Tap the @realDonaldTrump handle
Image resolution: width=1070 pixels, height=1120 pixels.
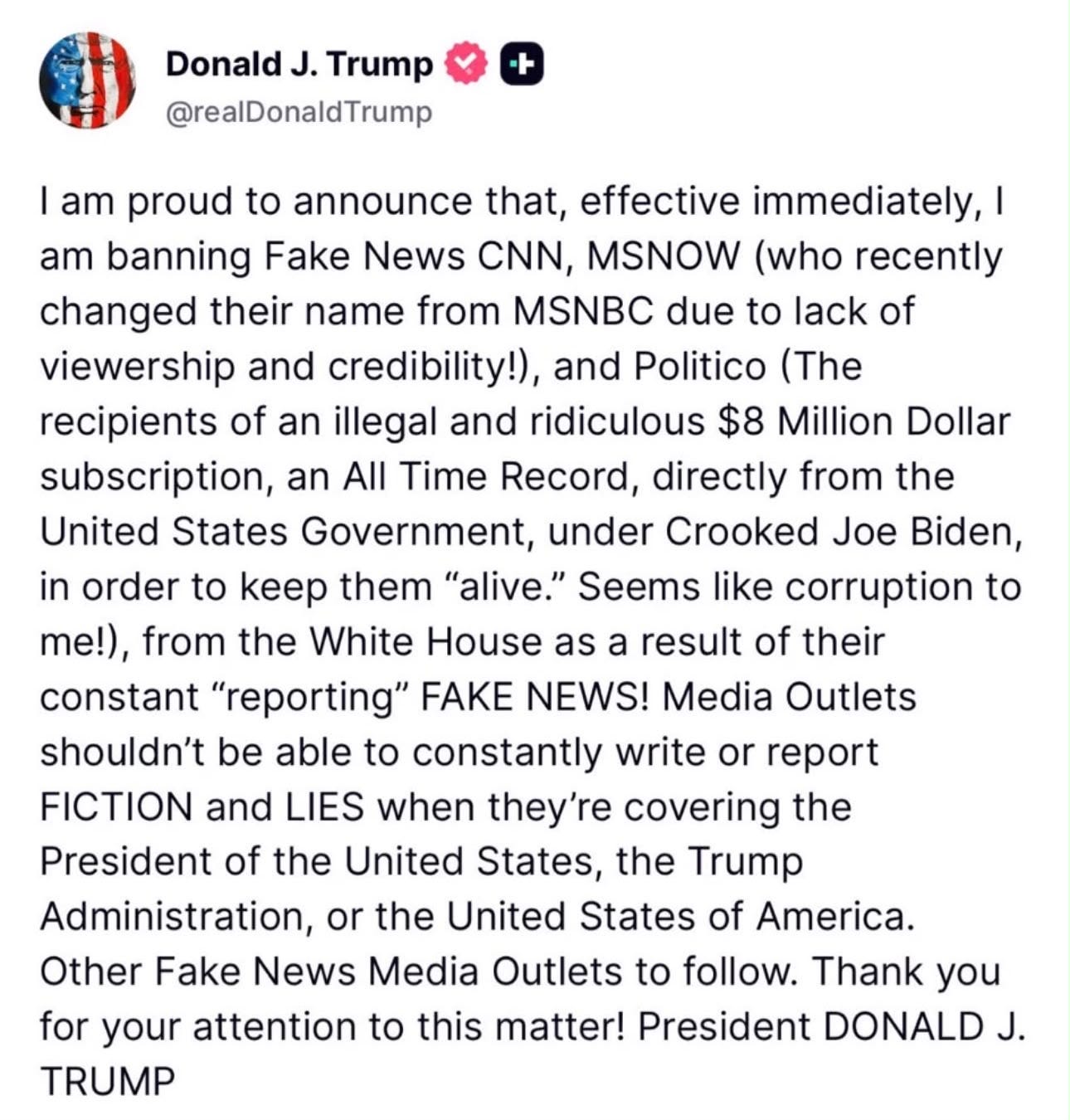point(299,112)
